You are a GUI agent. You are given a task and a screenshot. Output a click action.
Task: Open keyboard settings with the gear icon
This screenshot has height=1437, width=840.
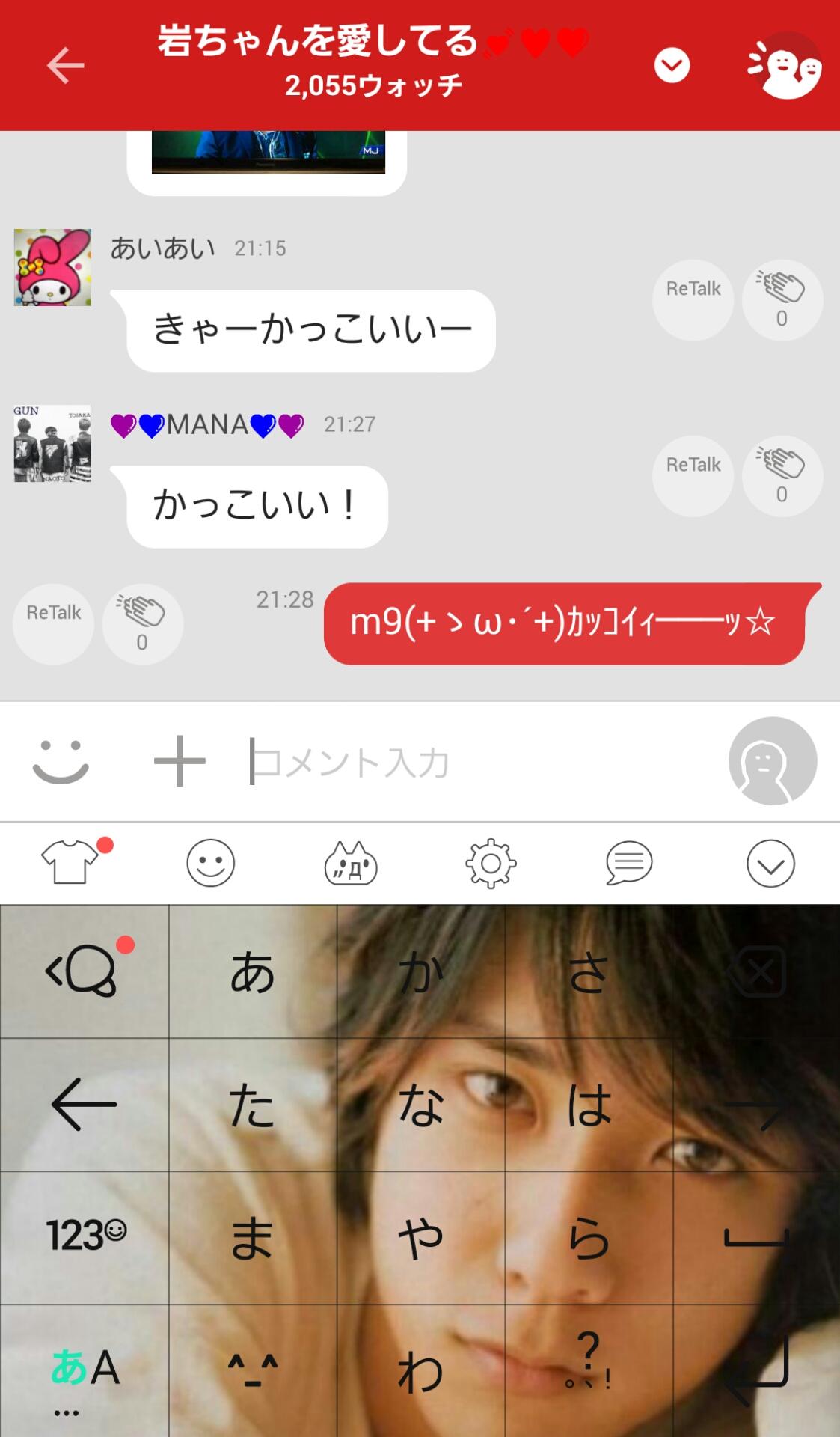pos(489,861)
